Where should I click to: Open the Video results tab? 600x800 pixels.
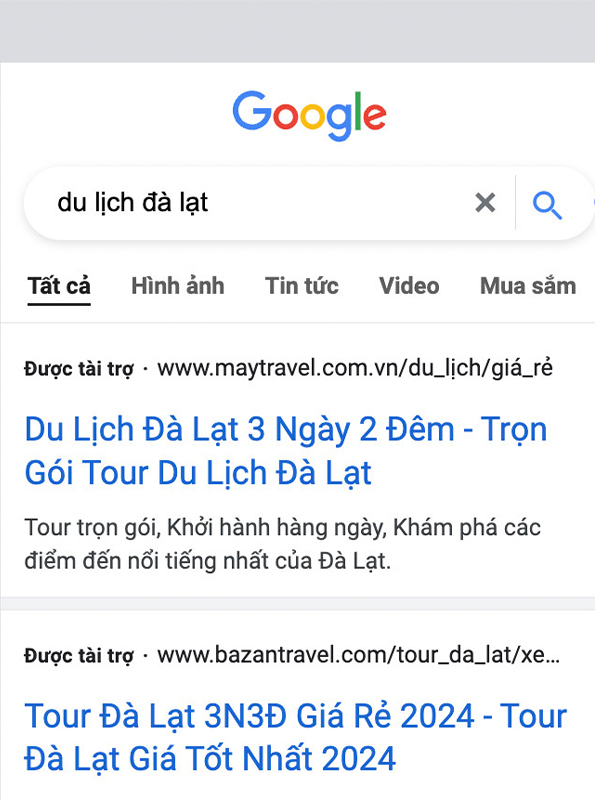pyautogui.click(x=409, y=286)
